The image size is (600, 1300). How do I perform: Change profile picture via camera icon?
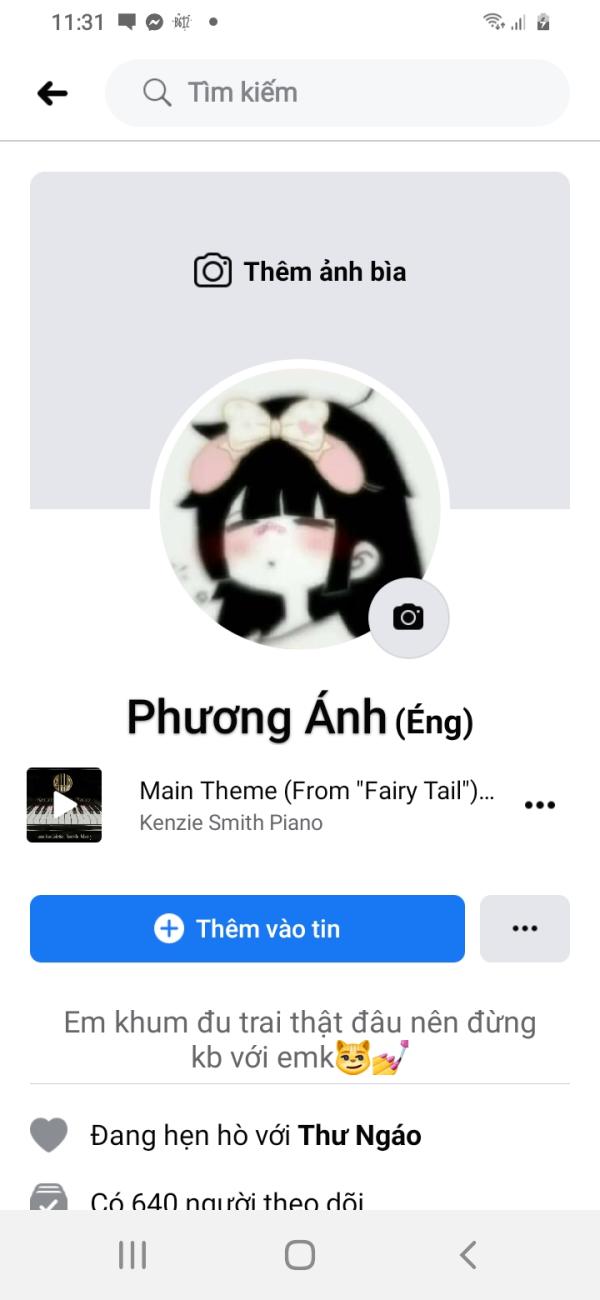pos(408,617)
